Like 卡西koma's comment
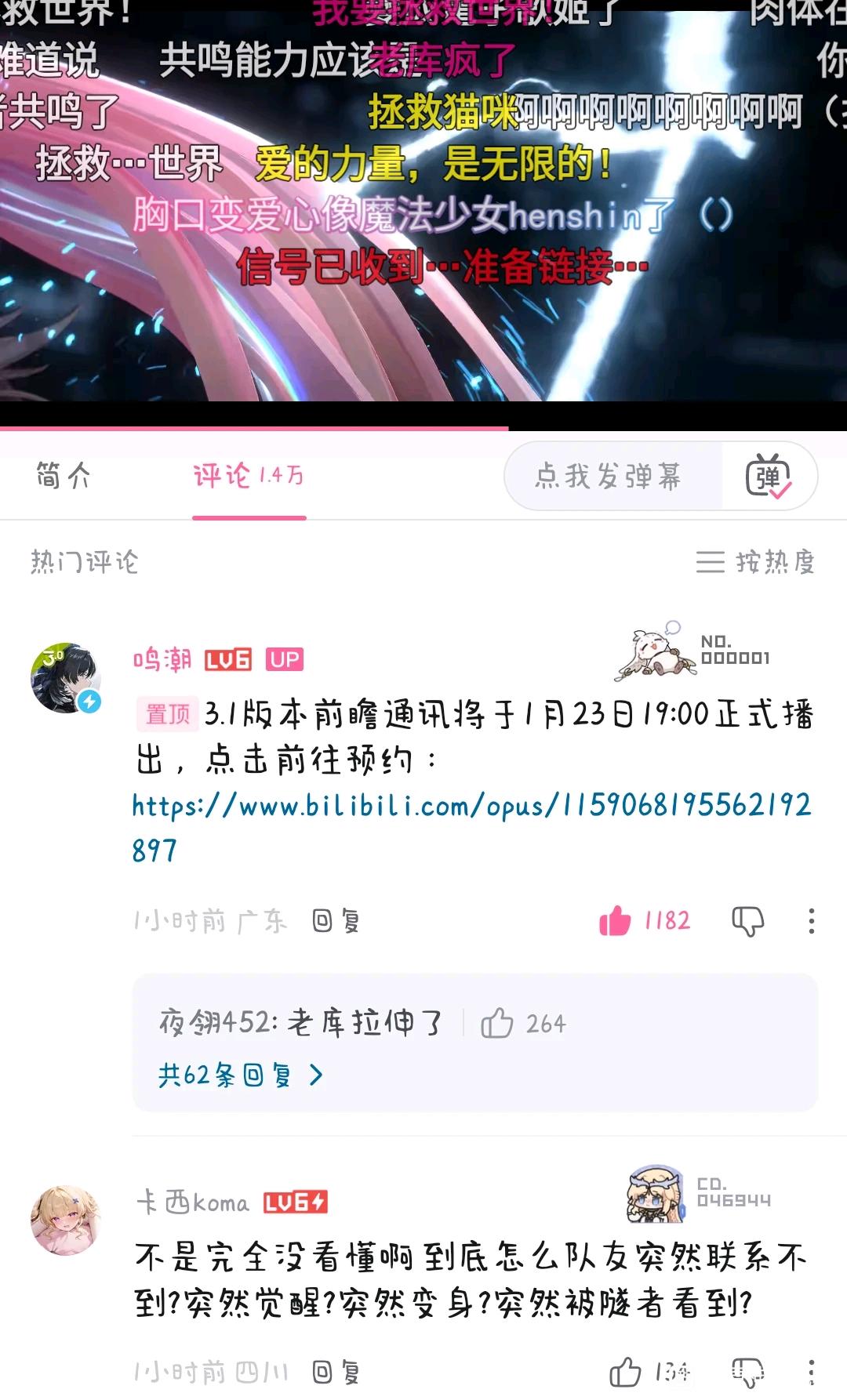 point(625,1372)
